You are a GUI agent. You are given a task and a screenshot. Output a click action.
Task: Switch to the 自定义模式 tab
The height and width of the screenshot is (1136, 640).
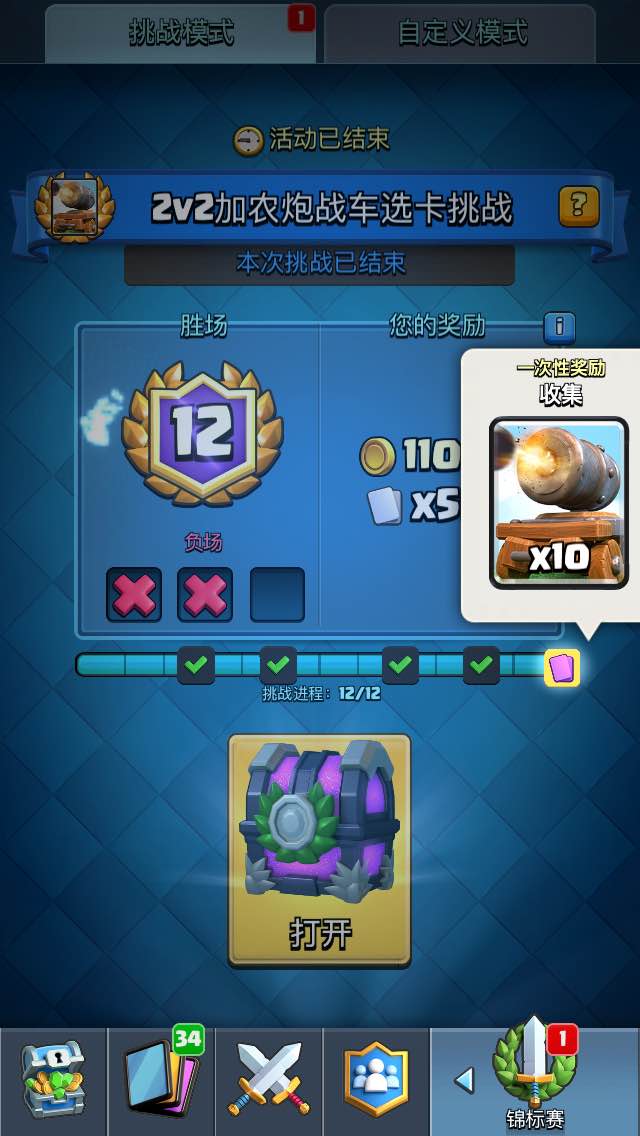click(461, 32)
